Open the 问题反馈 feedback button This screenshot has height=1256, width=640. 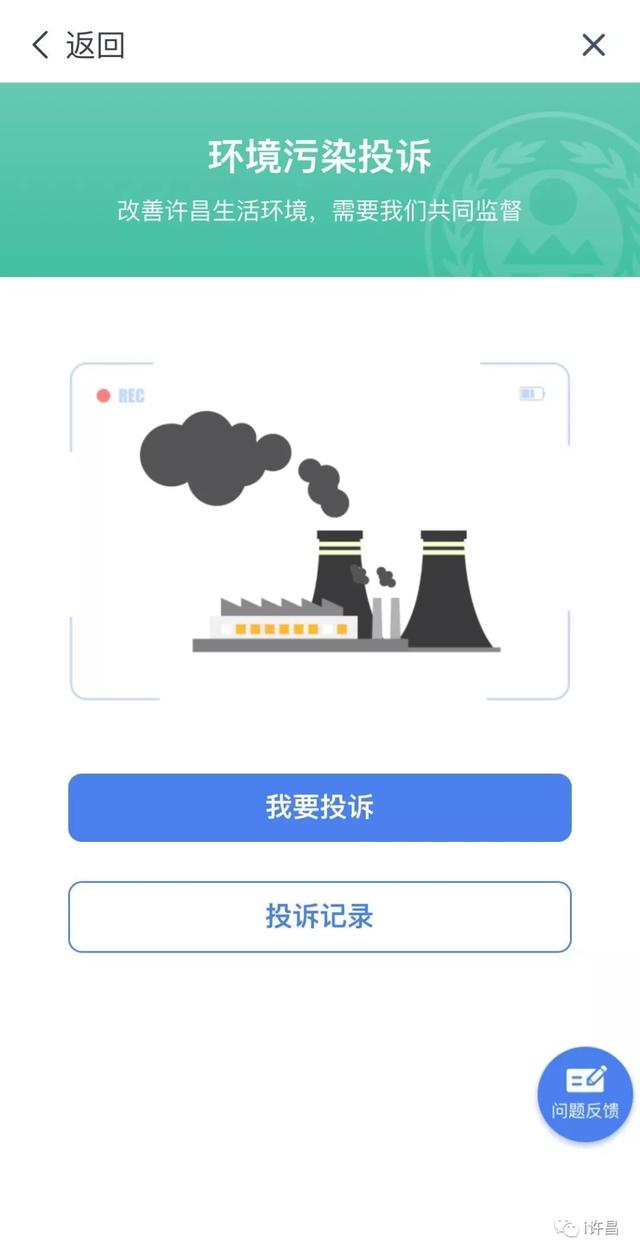click(585, 1094)
